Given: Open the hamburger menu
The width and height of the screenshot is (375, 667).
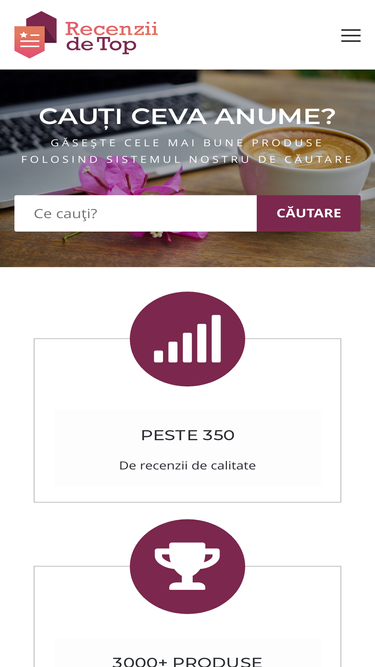Looking at the screenshot, I should tap(351, 35).
